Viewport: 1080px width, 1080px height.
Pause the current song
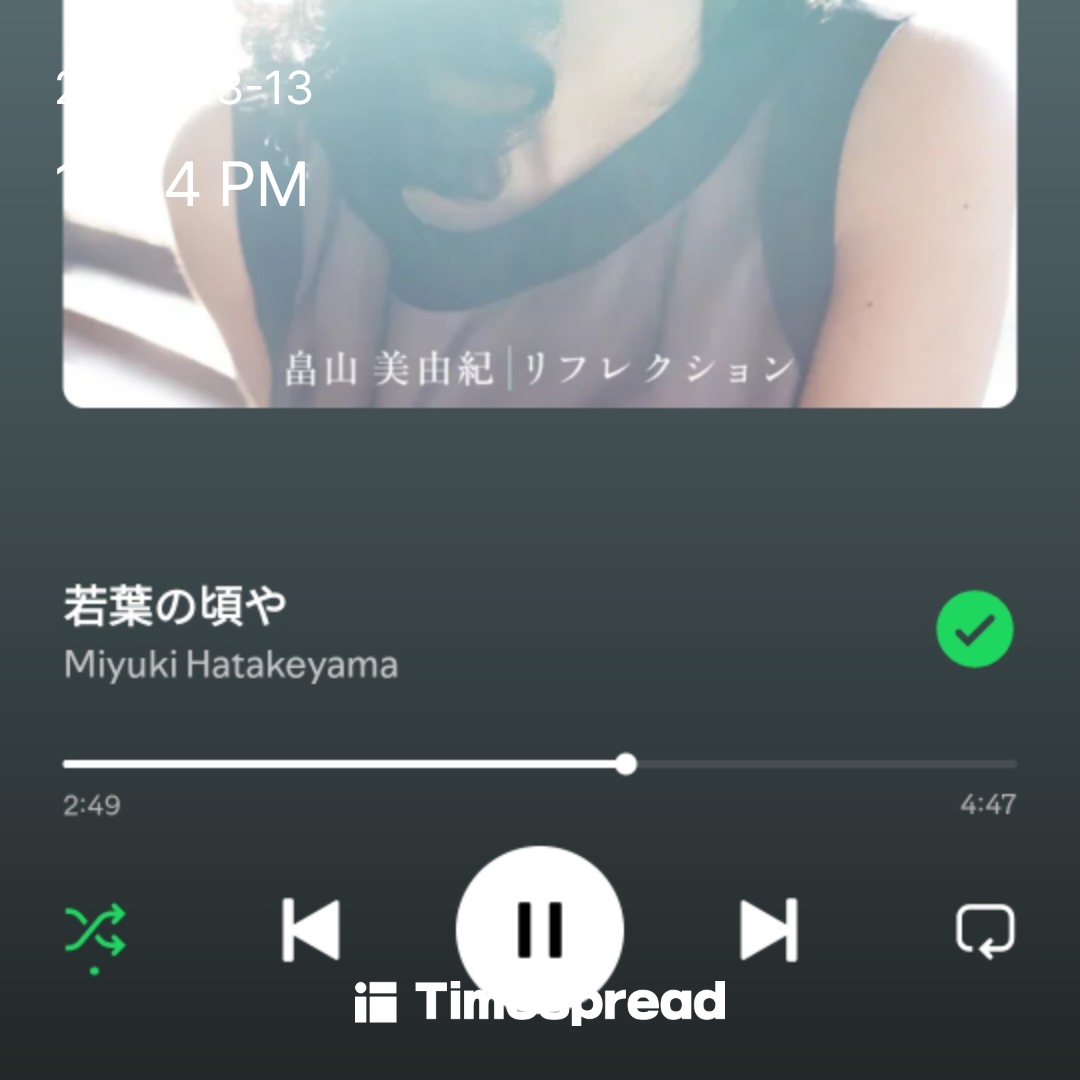pyautogui.click(x=540, y=928)
